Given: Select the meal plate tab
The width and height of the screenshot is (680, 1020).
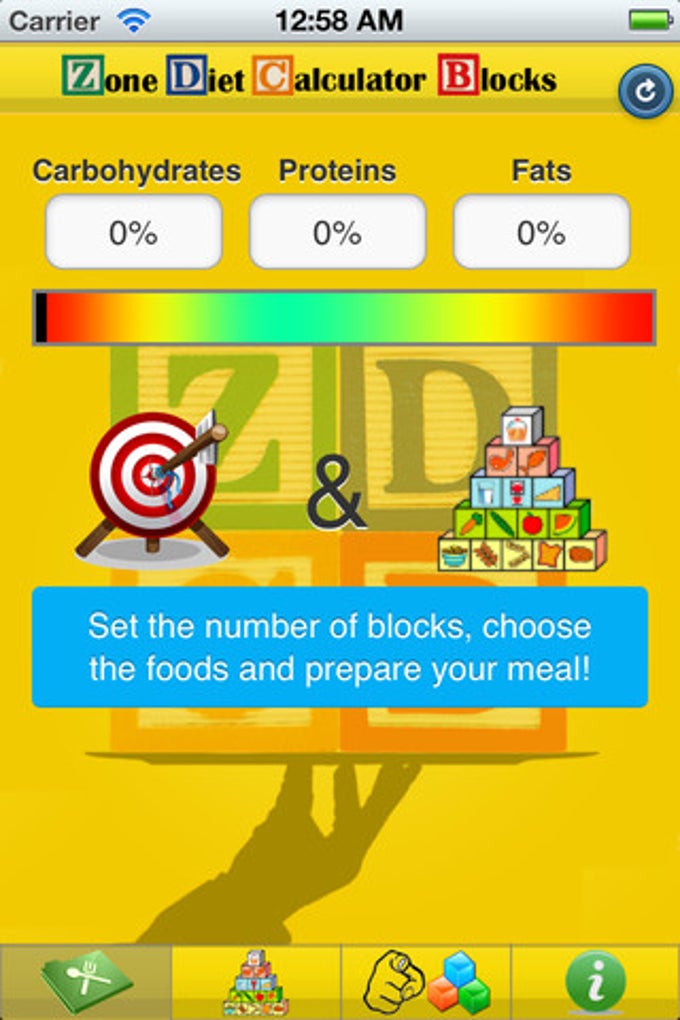Looking at the screenshot, I should click(x=86, y=982).
